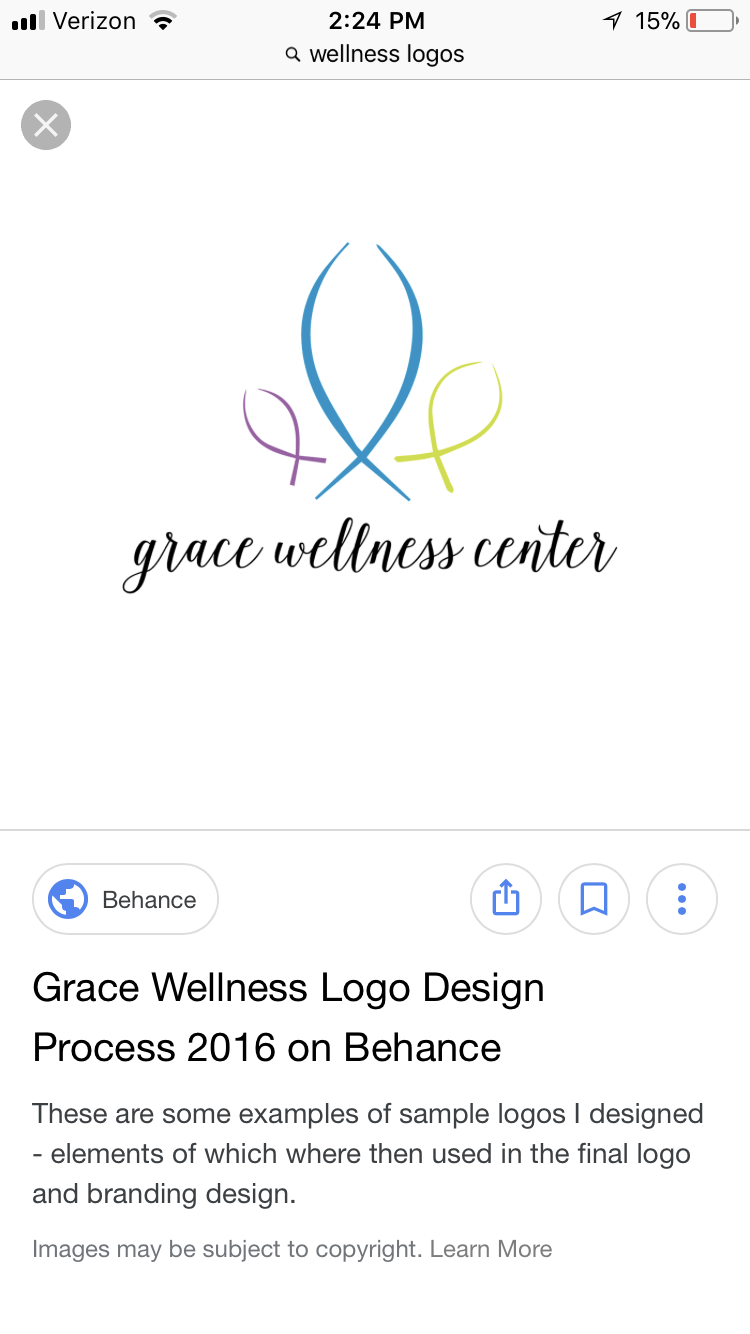
Task: Bookmark this image to collections
Action: click(594, 899)
